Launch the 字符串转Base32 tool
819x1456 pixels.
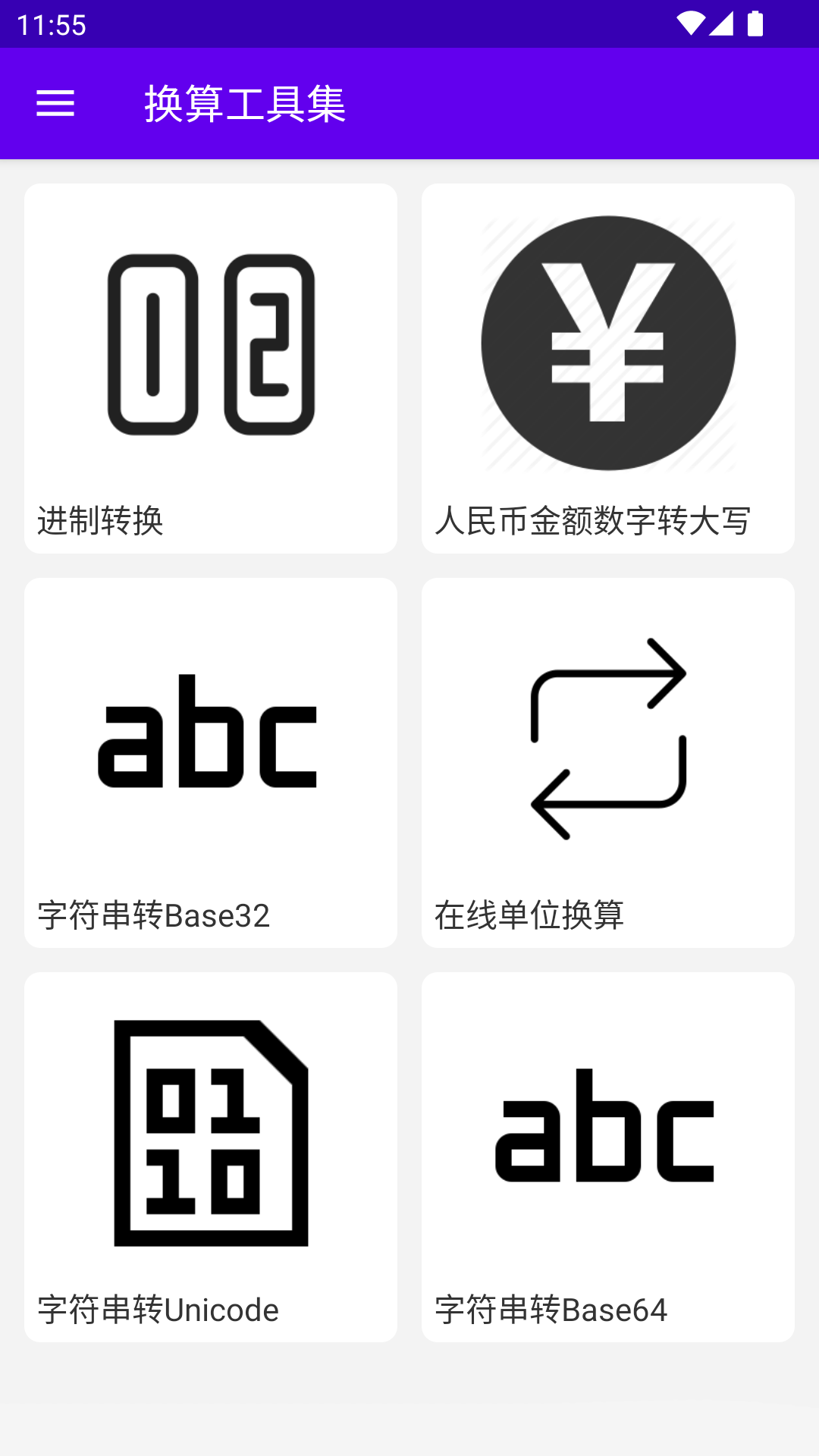[211, 763]
